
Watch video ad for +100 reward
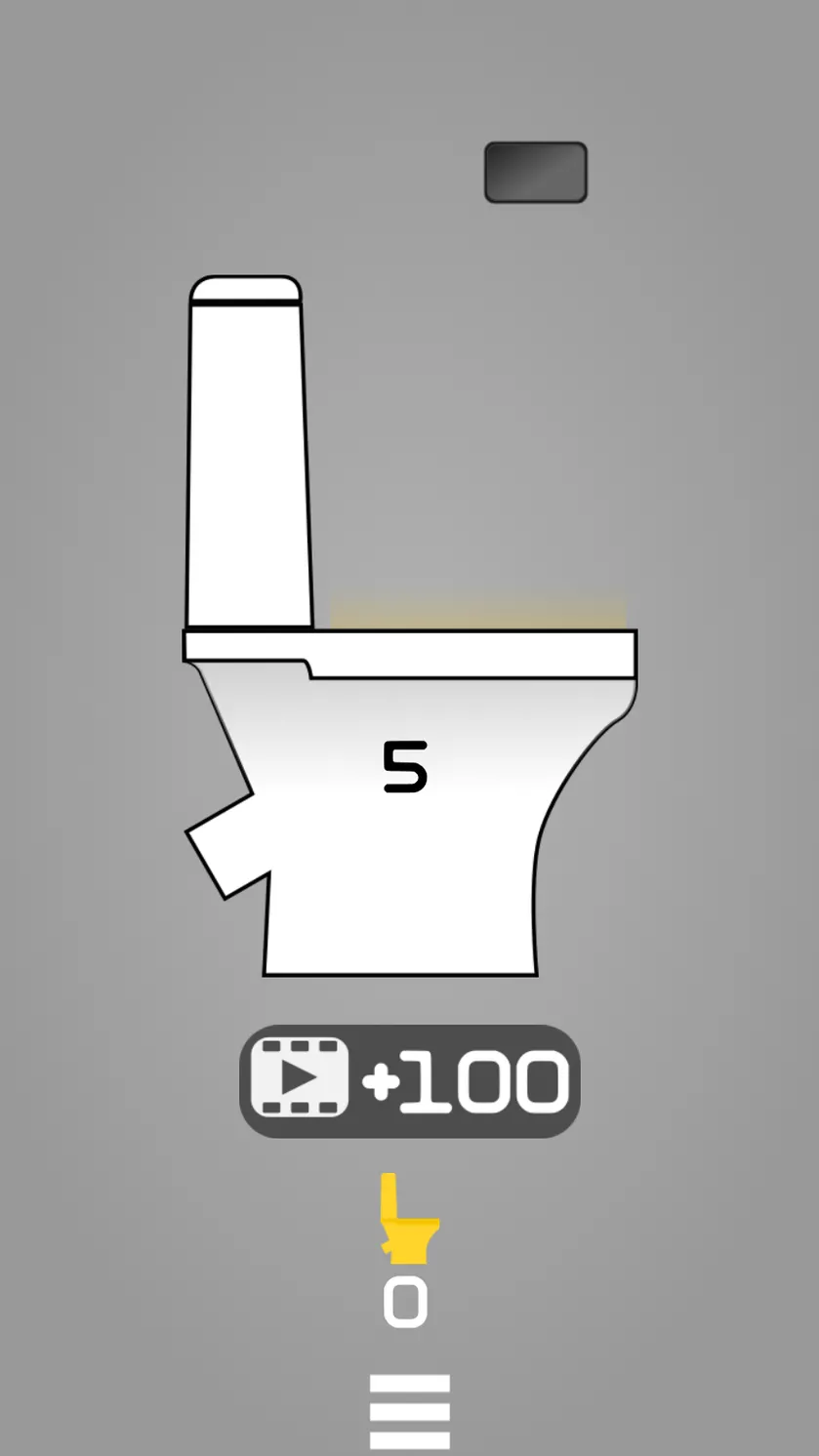coord(409,1081)
